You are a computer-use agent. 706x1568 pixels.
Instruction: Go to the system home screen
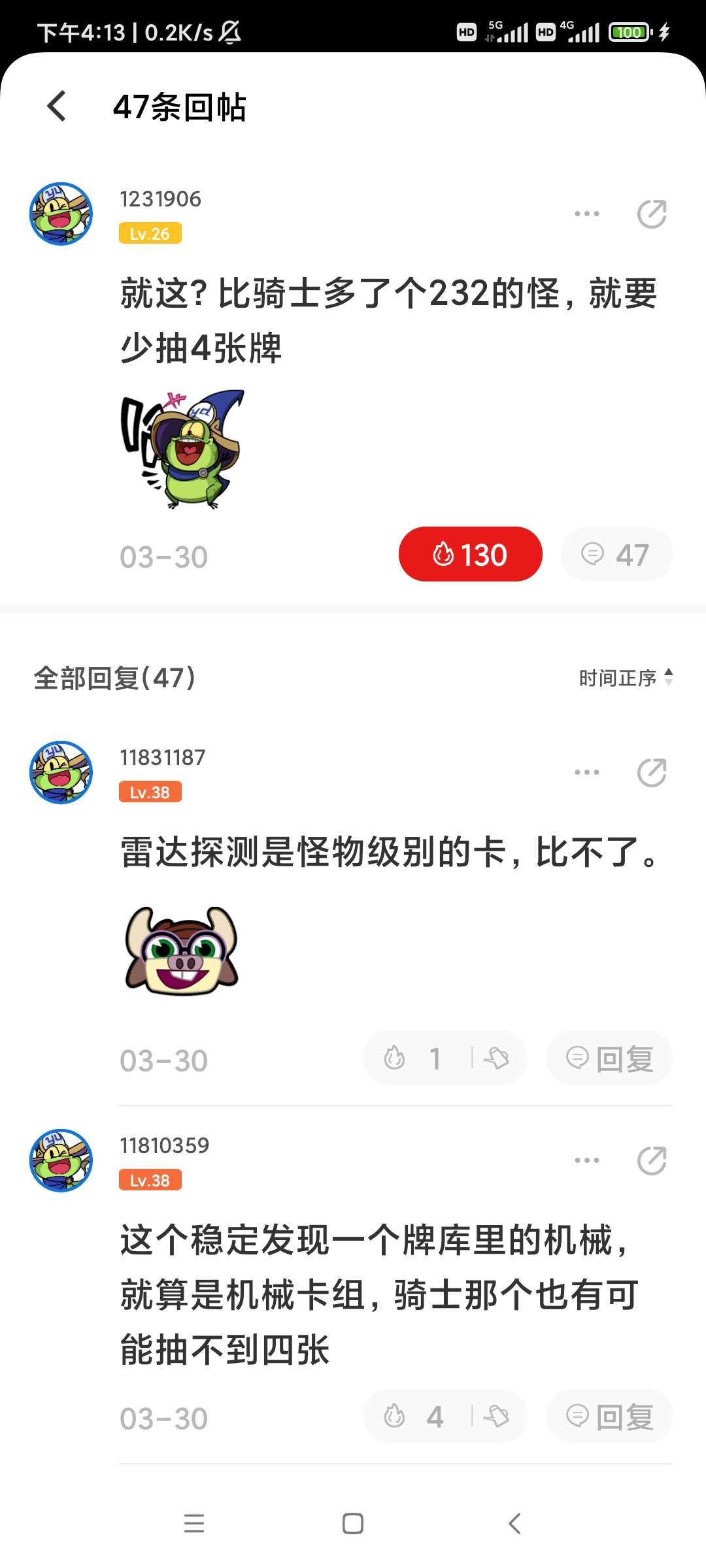[353, 1524]
